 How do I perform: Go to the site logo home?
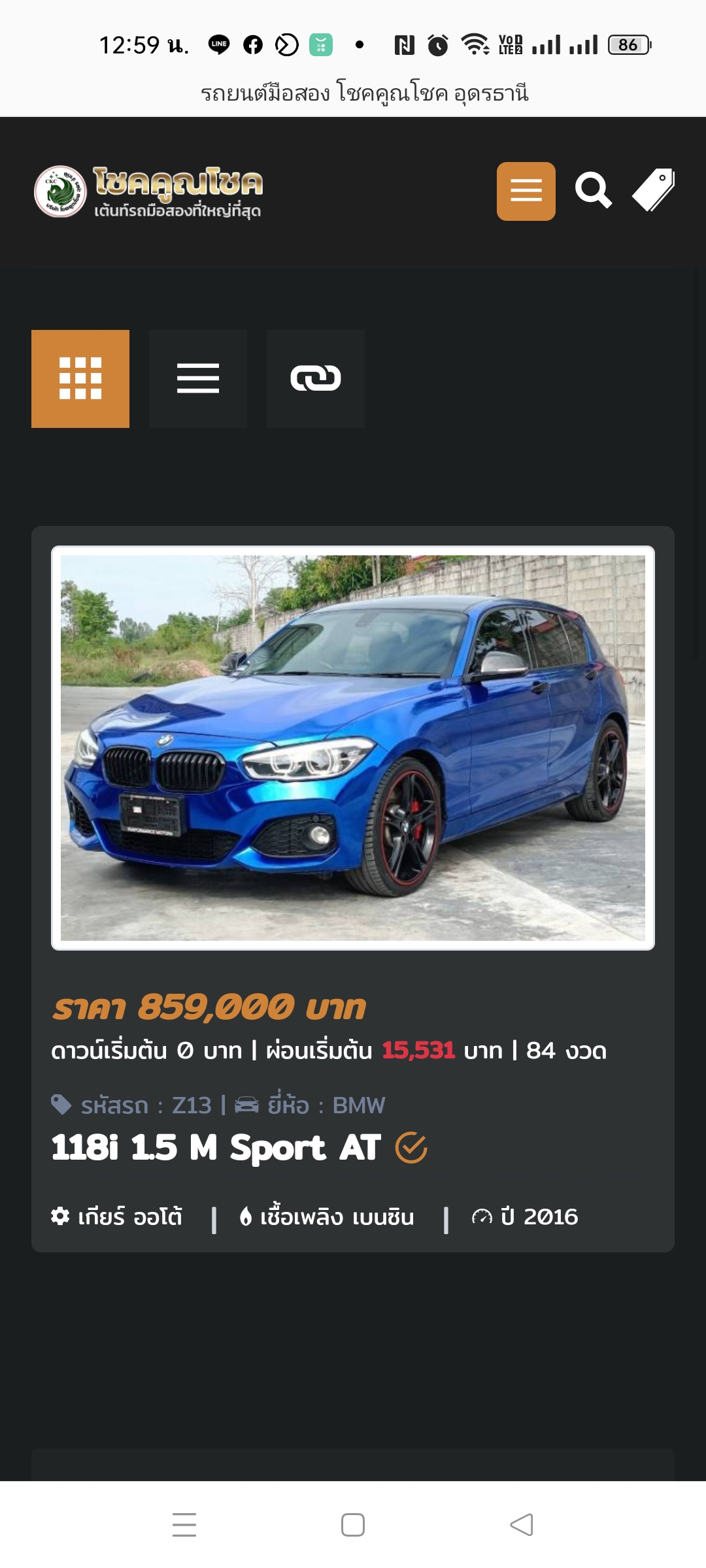[149, 191]
